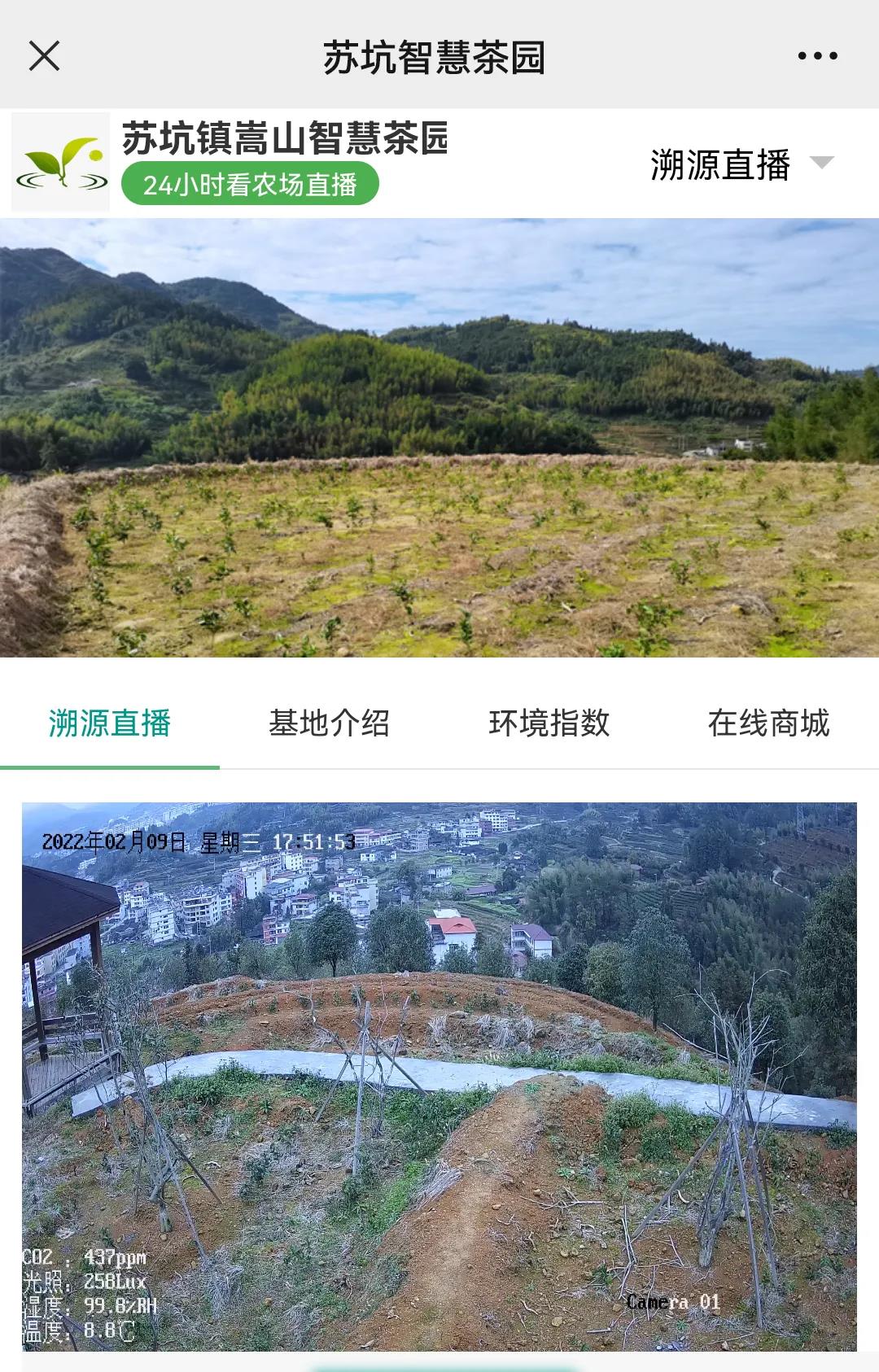Close the 苏坑智慧茶园 page

pyautogui.click(x=44, y=56)
